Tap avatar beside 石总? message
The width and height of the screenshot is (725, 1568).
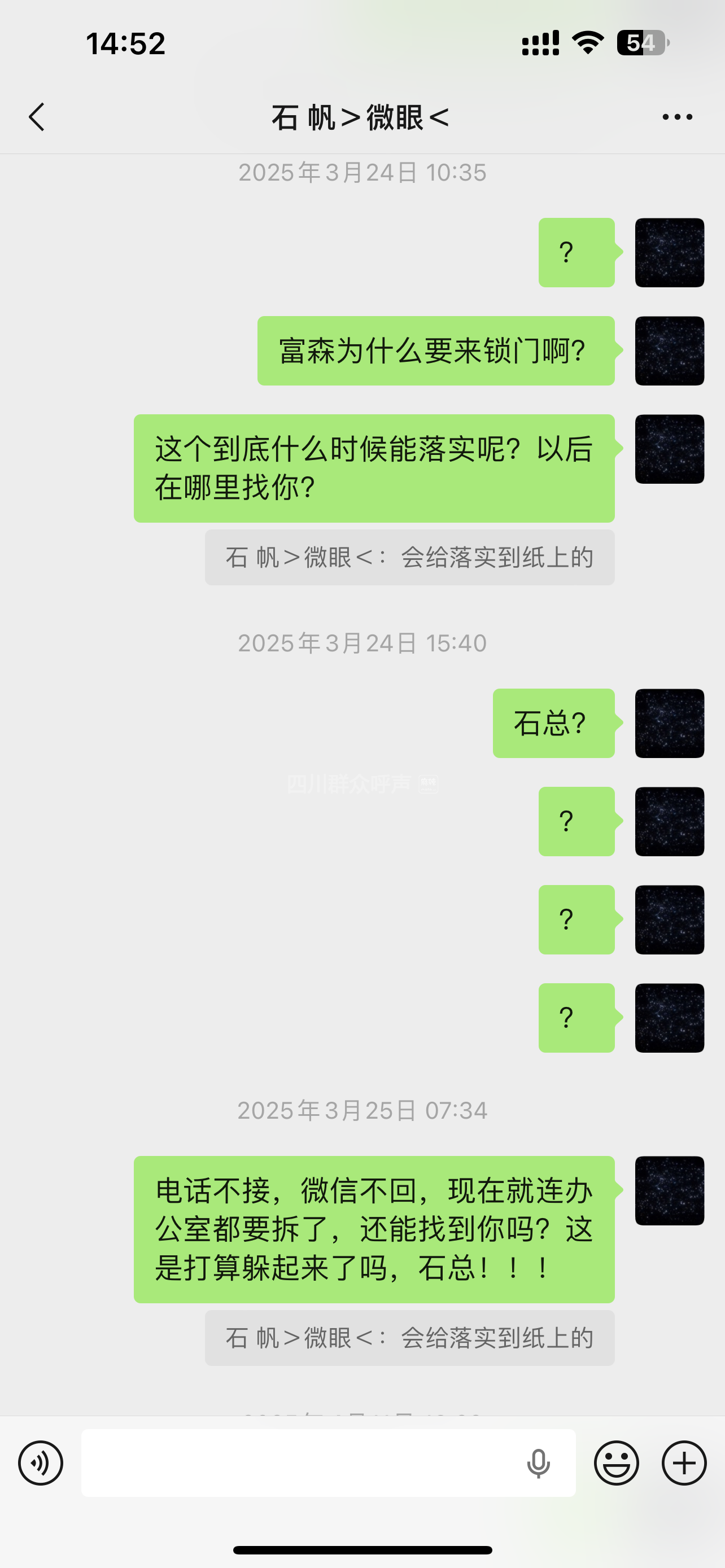click(669, 723)
